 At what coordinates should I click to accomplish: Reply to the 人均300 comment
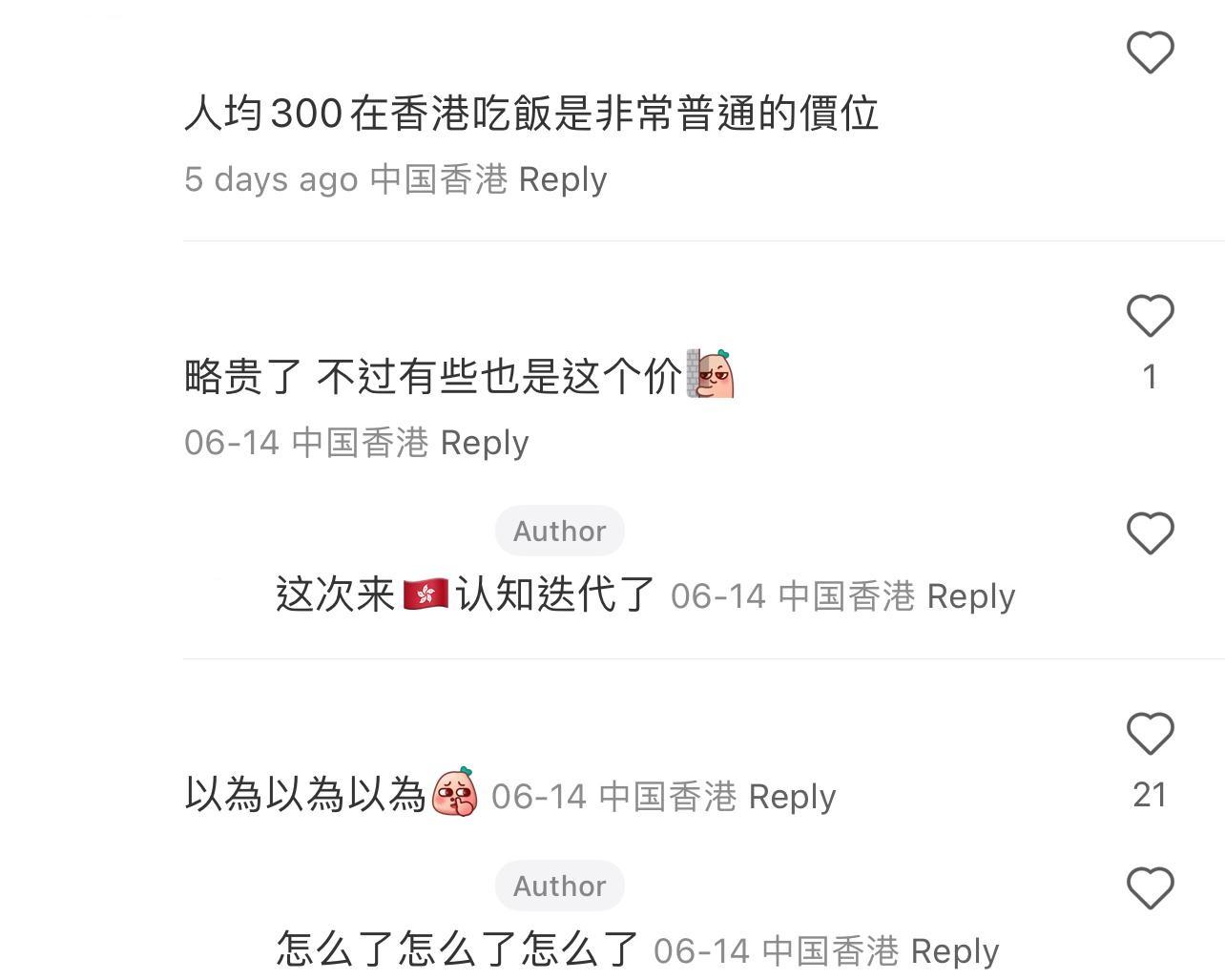coord(562,179)
